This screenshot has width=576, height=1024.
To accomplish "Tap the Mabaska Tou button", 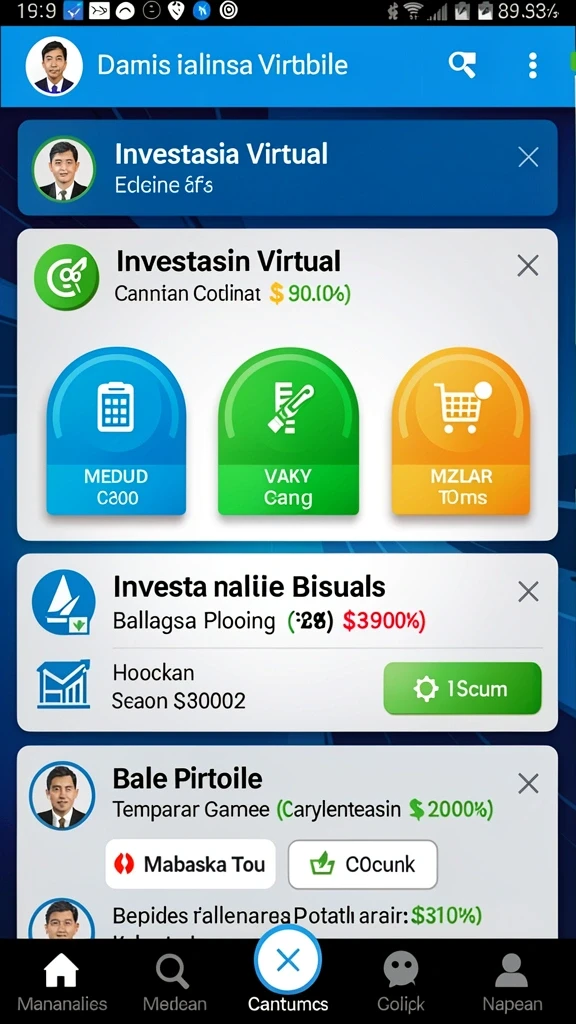I will tap(190, 864).
